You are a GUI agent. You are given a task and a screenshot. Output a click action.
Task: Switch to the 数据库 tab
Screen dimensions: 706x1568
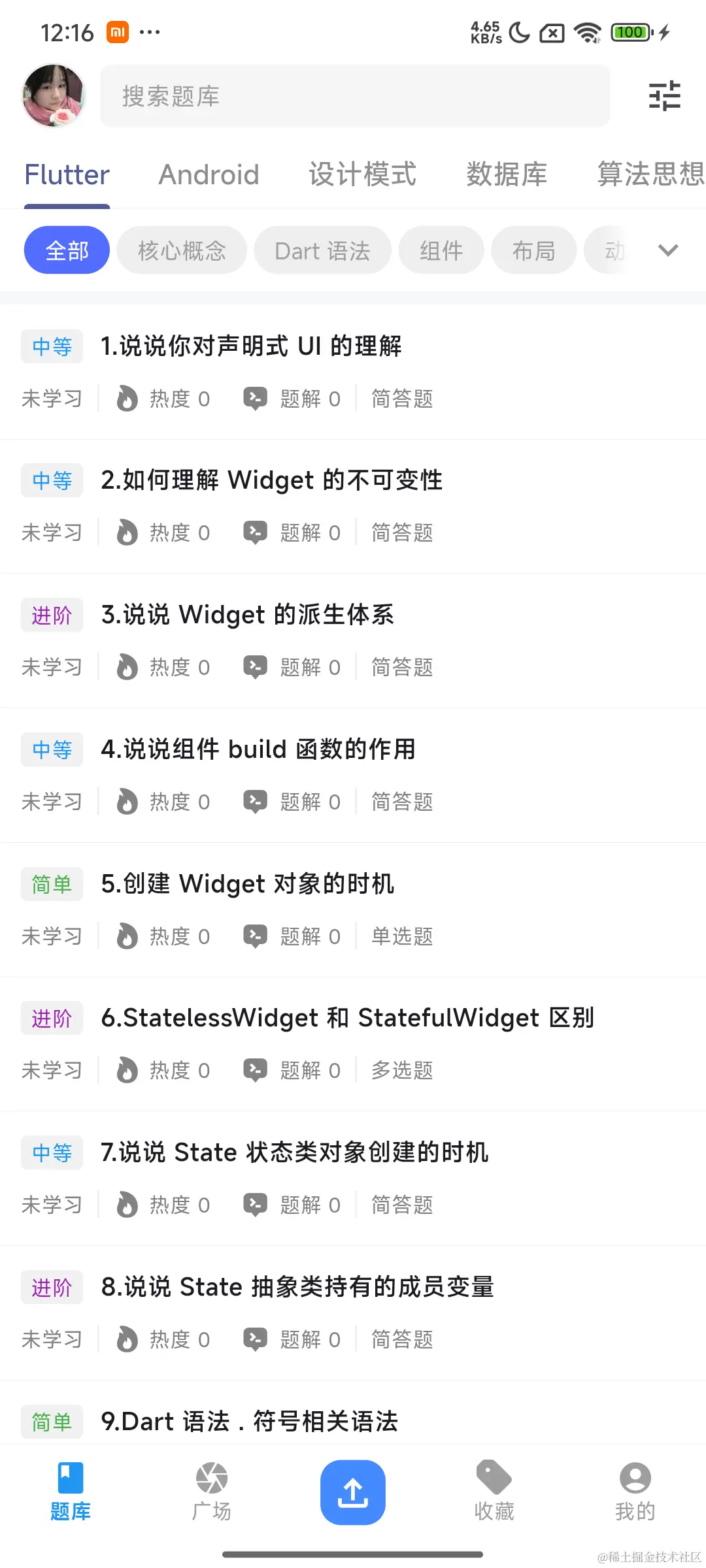[507, 174]
